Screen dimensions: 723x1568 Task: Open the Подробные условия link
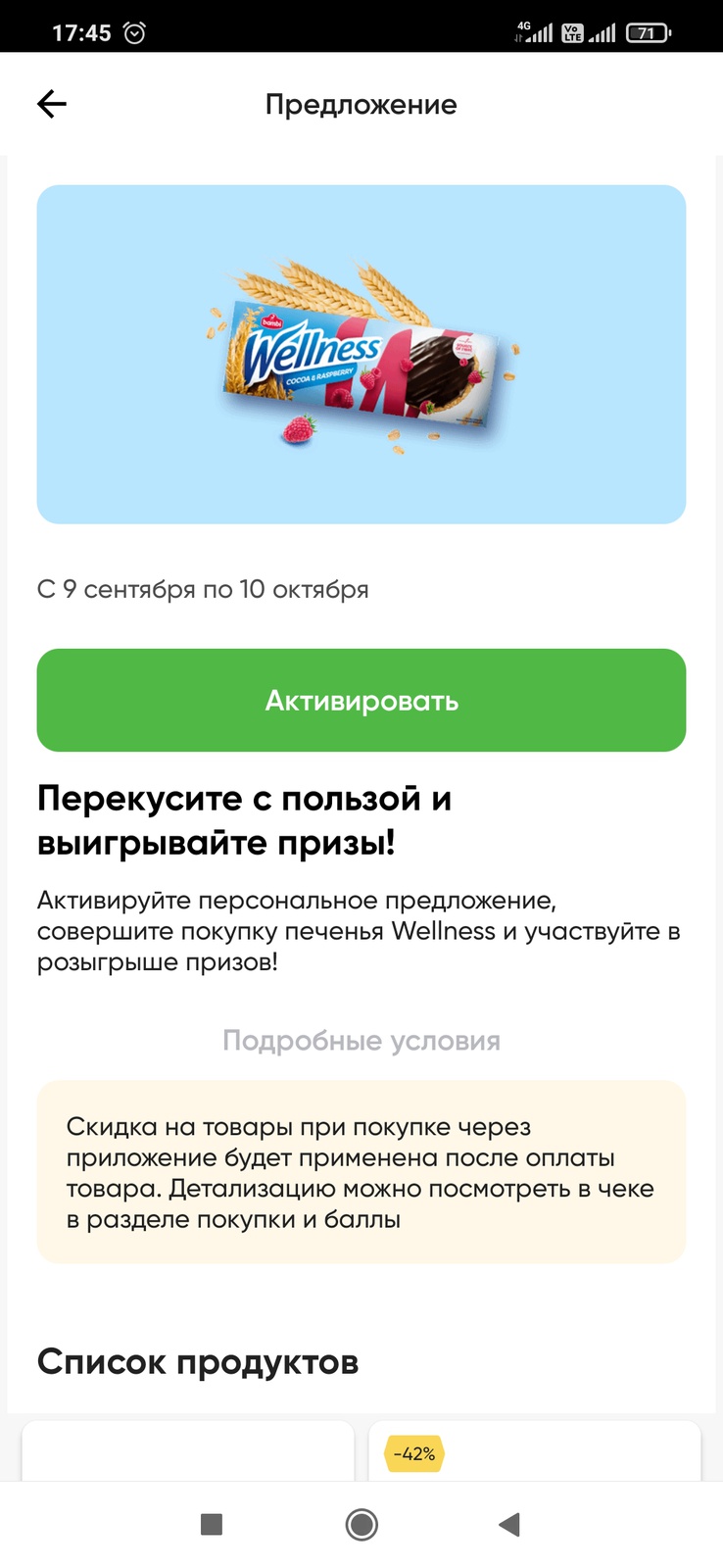coord(361,1040)
